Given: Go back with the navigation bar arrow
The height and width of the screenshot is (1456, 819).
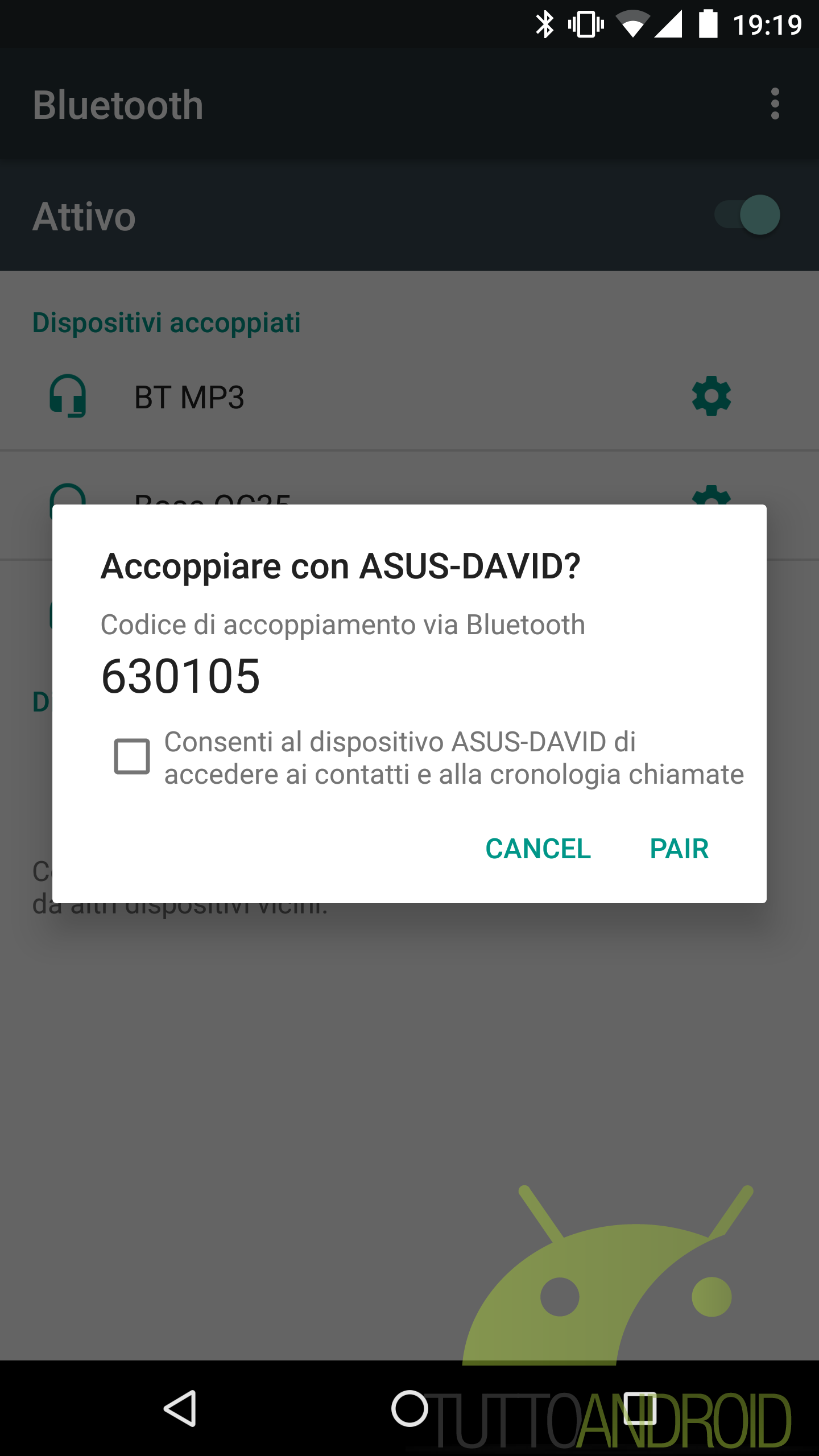Looking at the screenshot, I should pyautogui.click(x=181, y=1408).
